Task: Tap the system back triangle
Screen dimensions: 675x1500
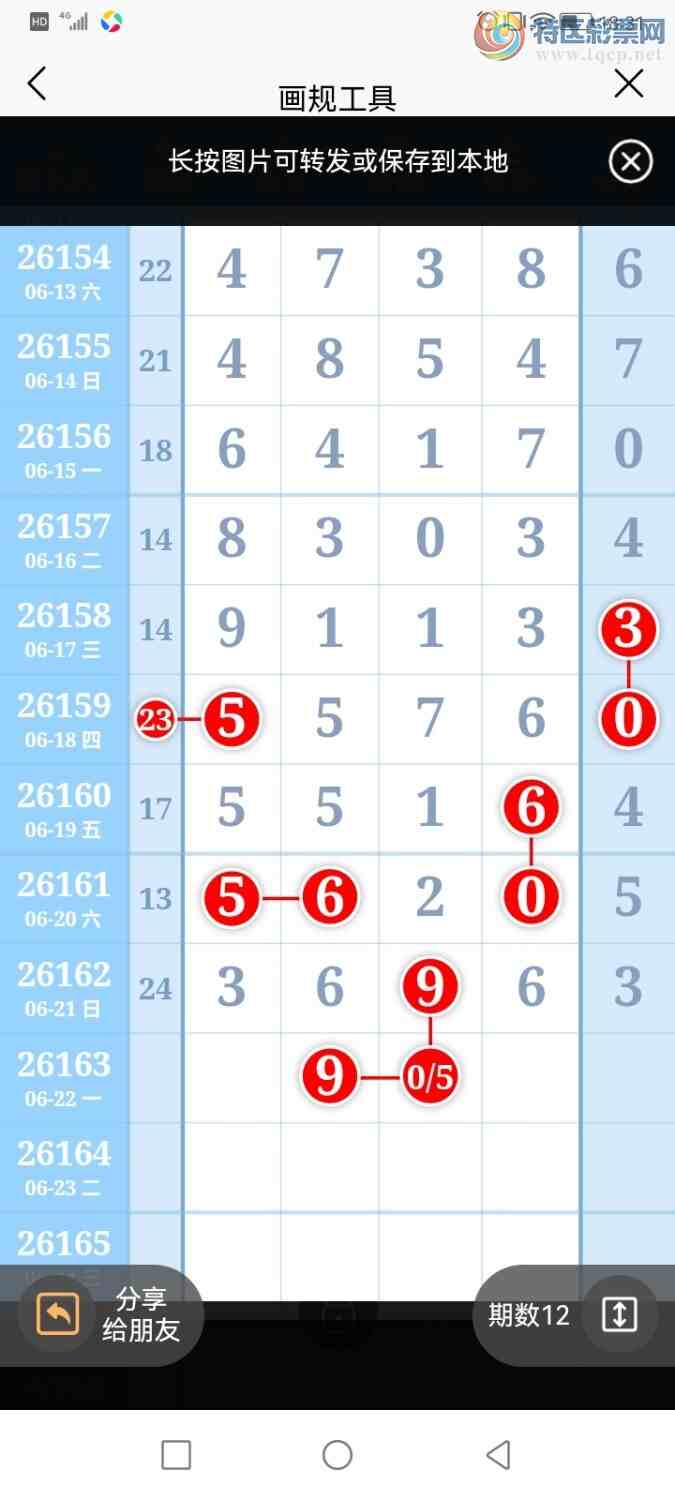Action: pos(498,1455)
